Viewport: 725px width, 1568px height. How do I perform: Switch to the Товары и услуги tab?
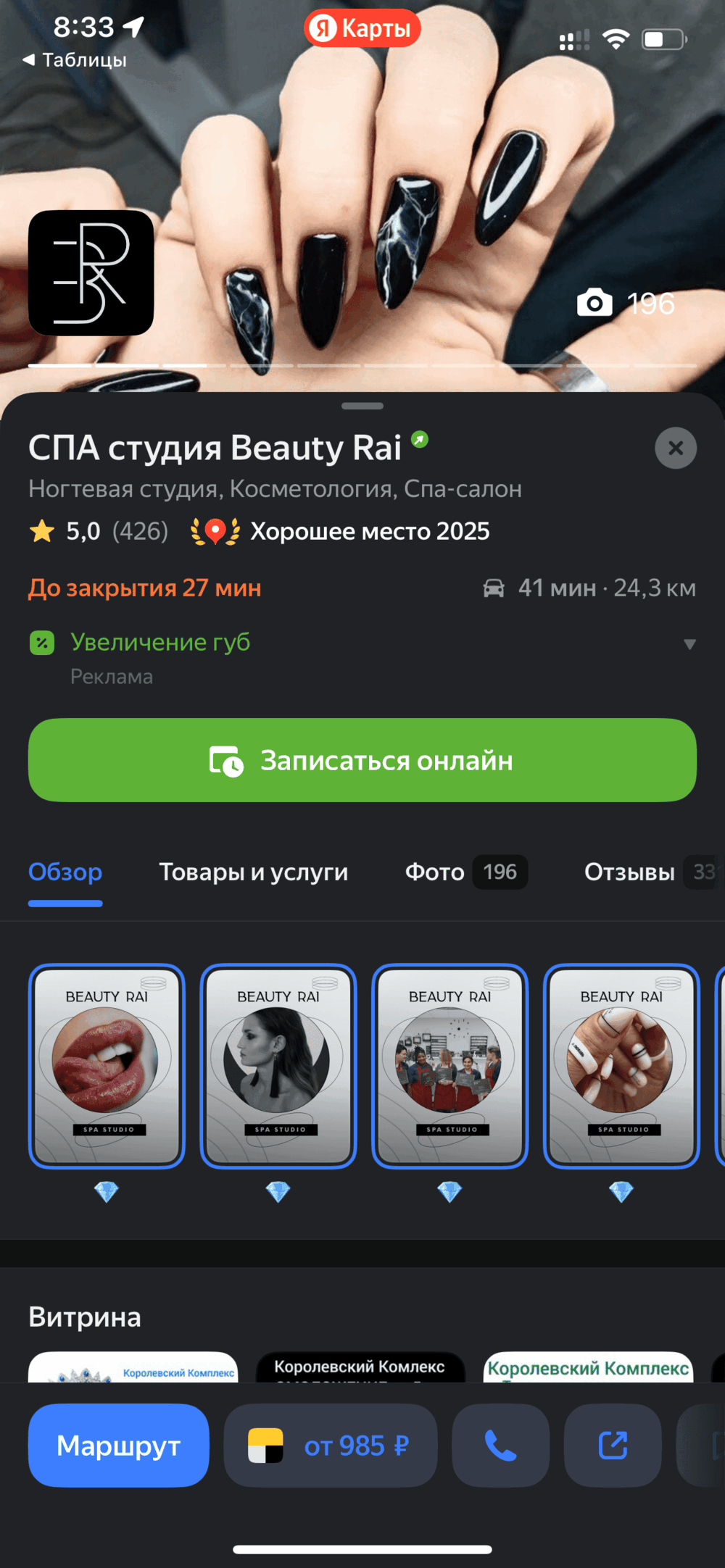coord(253,872)
